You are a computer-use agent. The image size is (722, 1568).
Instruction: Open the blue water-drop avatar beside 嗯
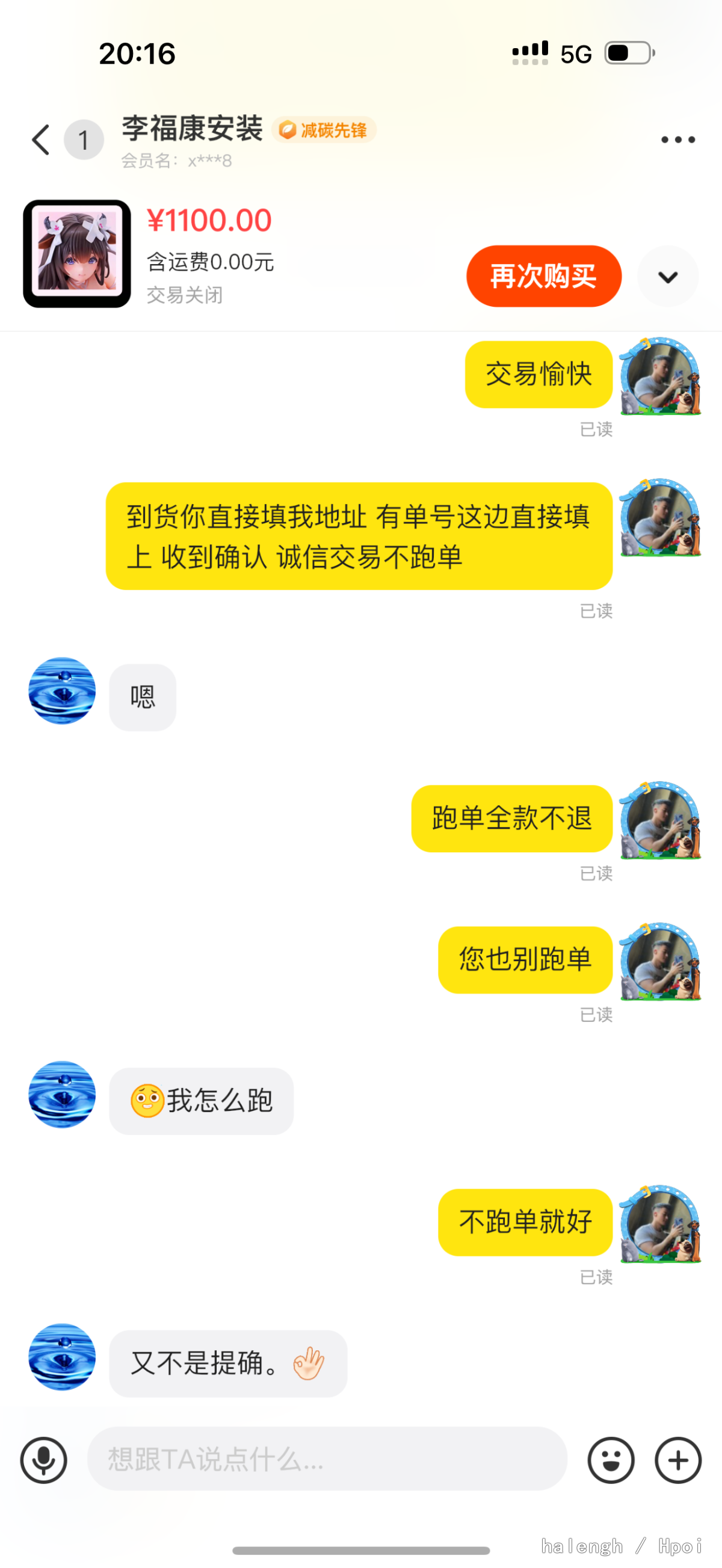pos(62,690)
